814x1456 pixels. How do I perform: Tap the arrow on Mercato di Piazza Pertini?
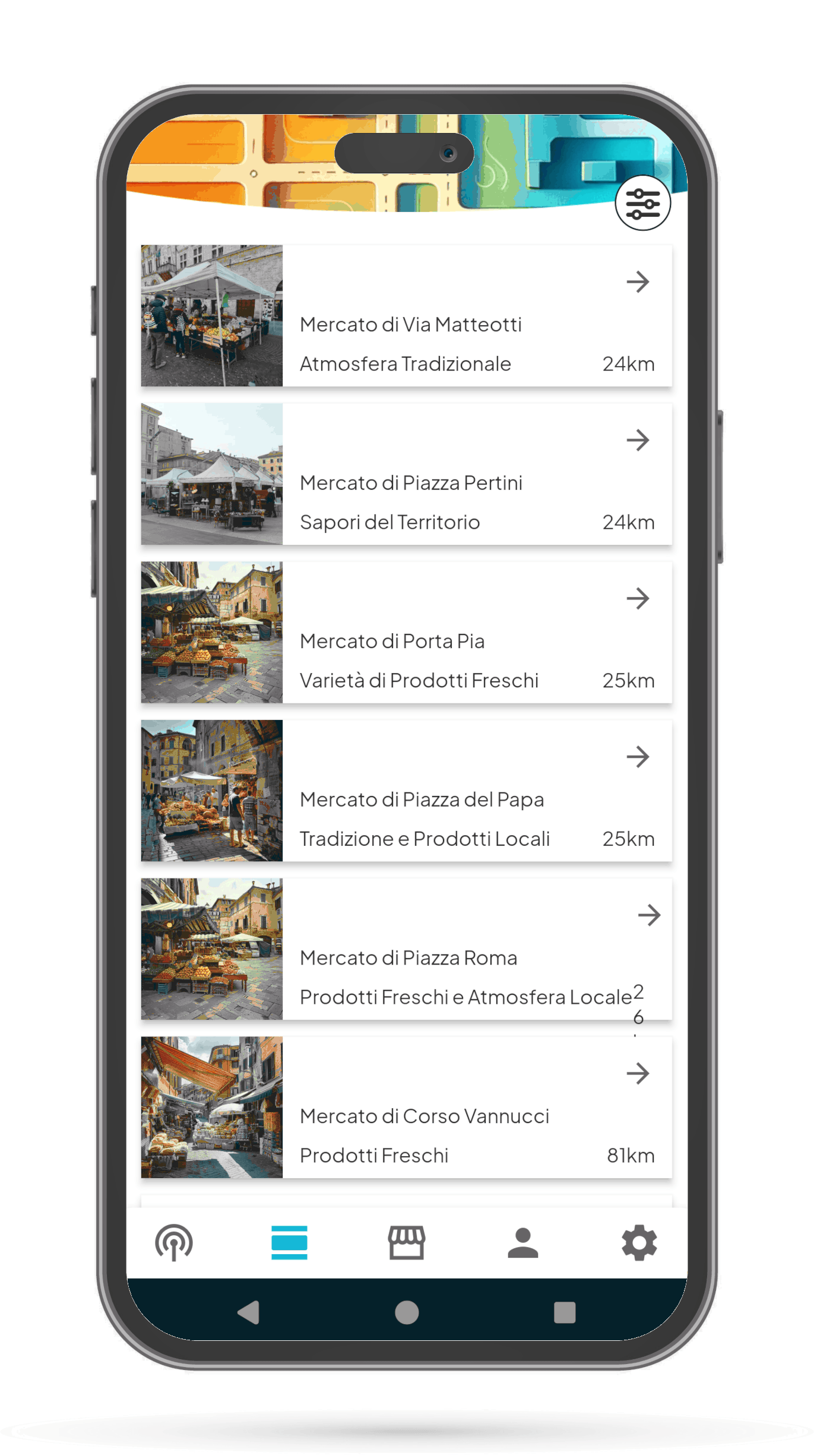point(638,440)
